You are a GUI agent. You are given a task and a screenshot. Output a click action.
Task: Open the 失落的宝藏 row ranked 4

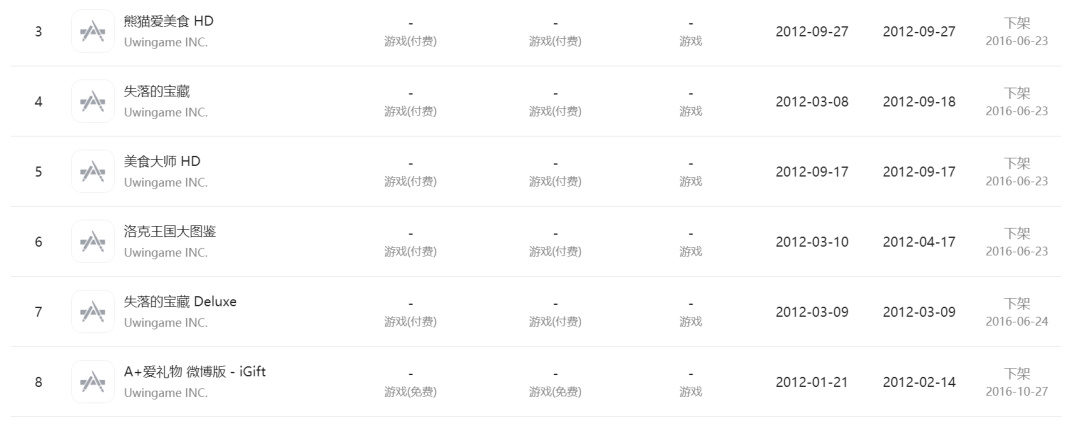pos(536,102)
